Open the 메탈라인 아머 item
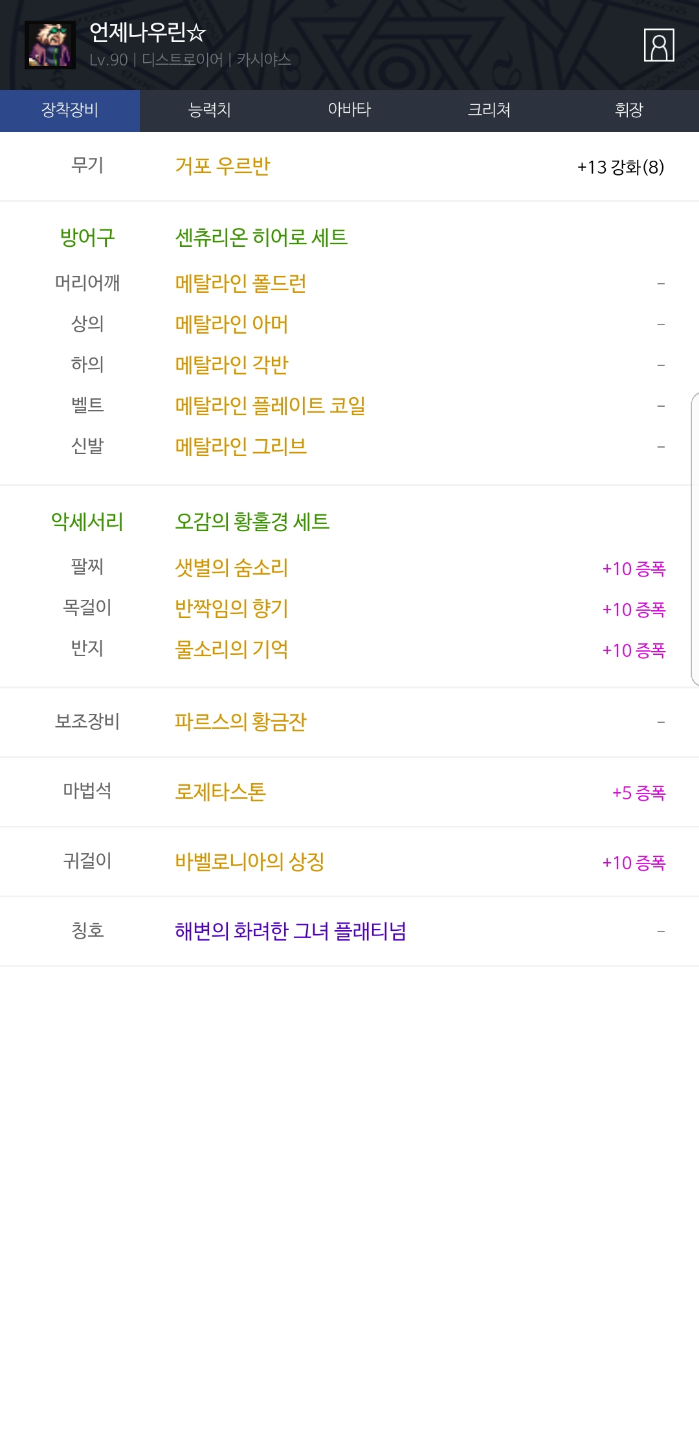699x1438 pixels. coord(231,325)
